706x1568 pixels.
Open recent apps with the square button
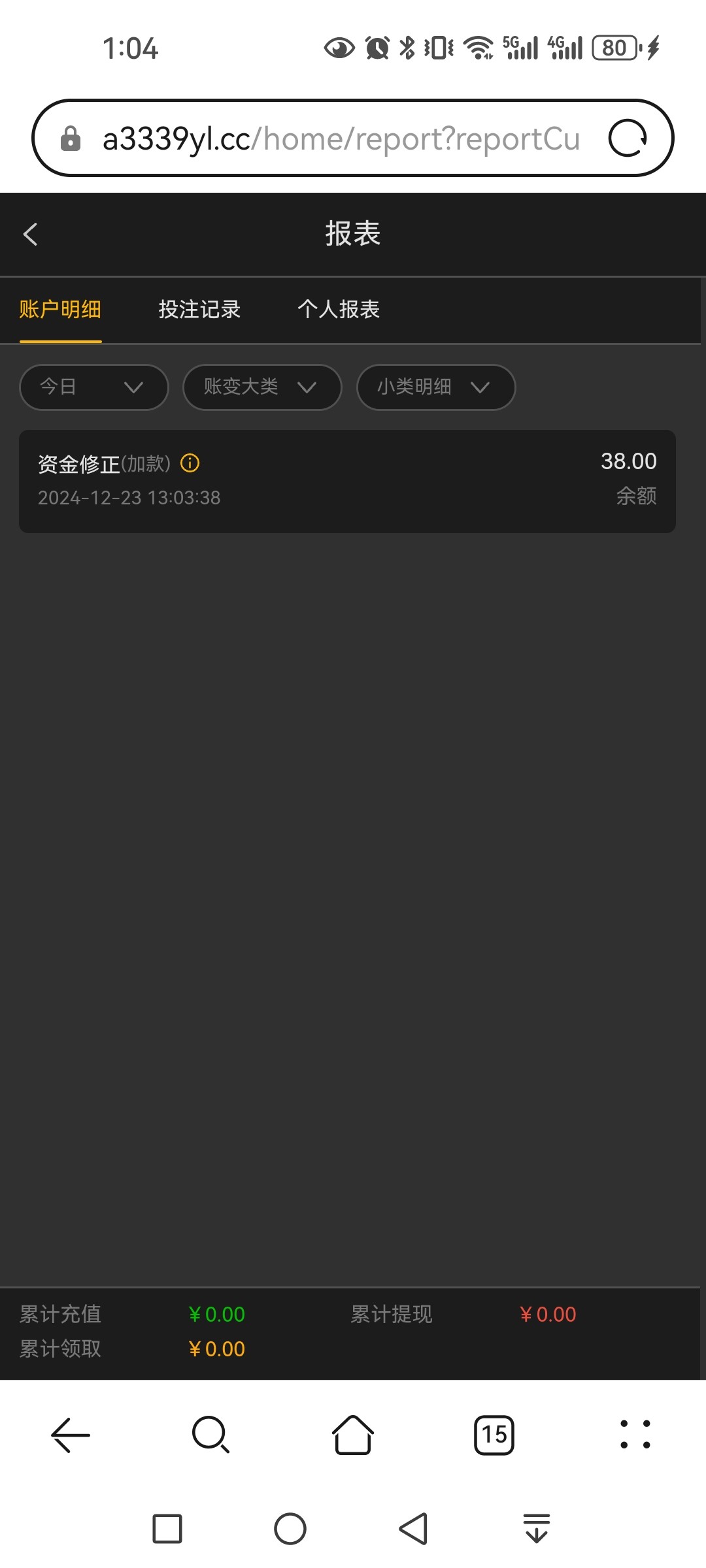tap(167, 1529)
